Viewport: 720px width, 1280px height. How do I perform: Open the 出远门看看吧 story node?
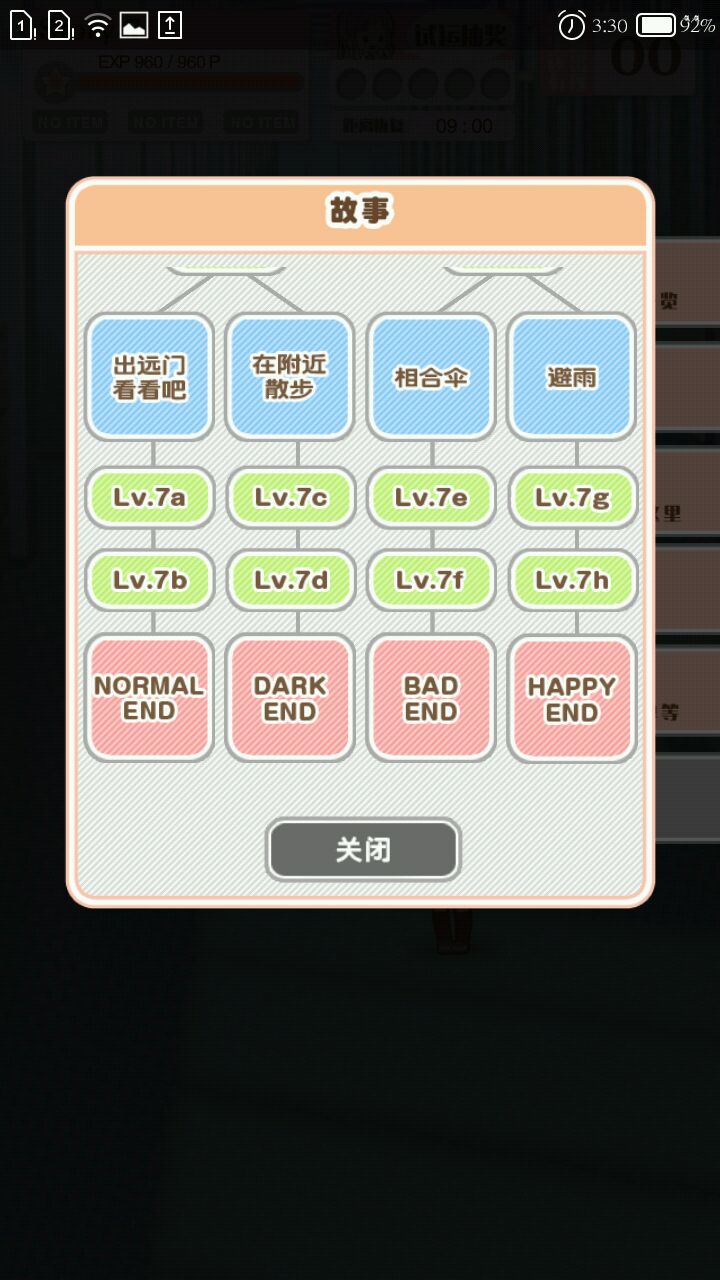(x=149, y=377)
